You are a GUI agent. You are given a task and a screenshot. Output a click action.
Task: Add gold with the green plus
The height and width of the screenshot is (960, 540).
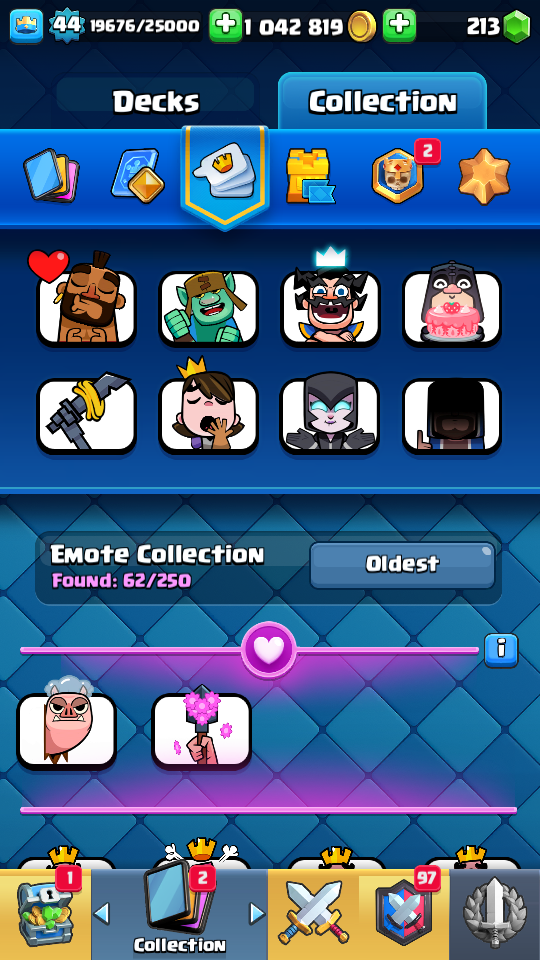[x=225, y=26]
